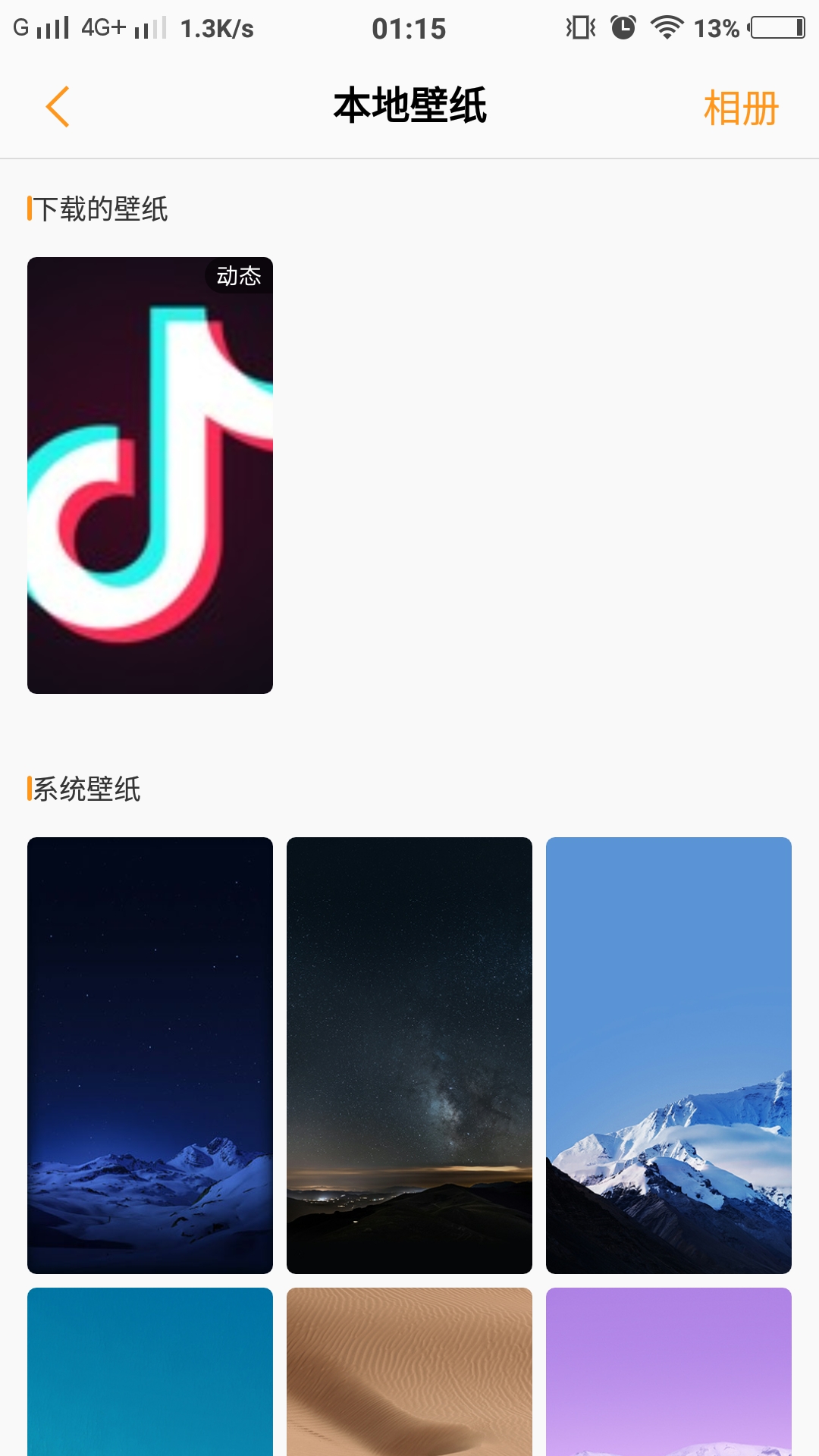Tap the 1.3K/s network speed indicator
This screenshot has width=819, height=1456.
click(215, 28)
